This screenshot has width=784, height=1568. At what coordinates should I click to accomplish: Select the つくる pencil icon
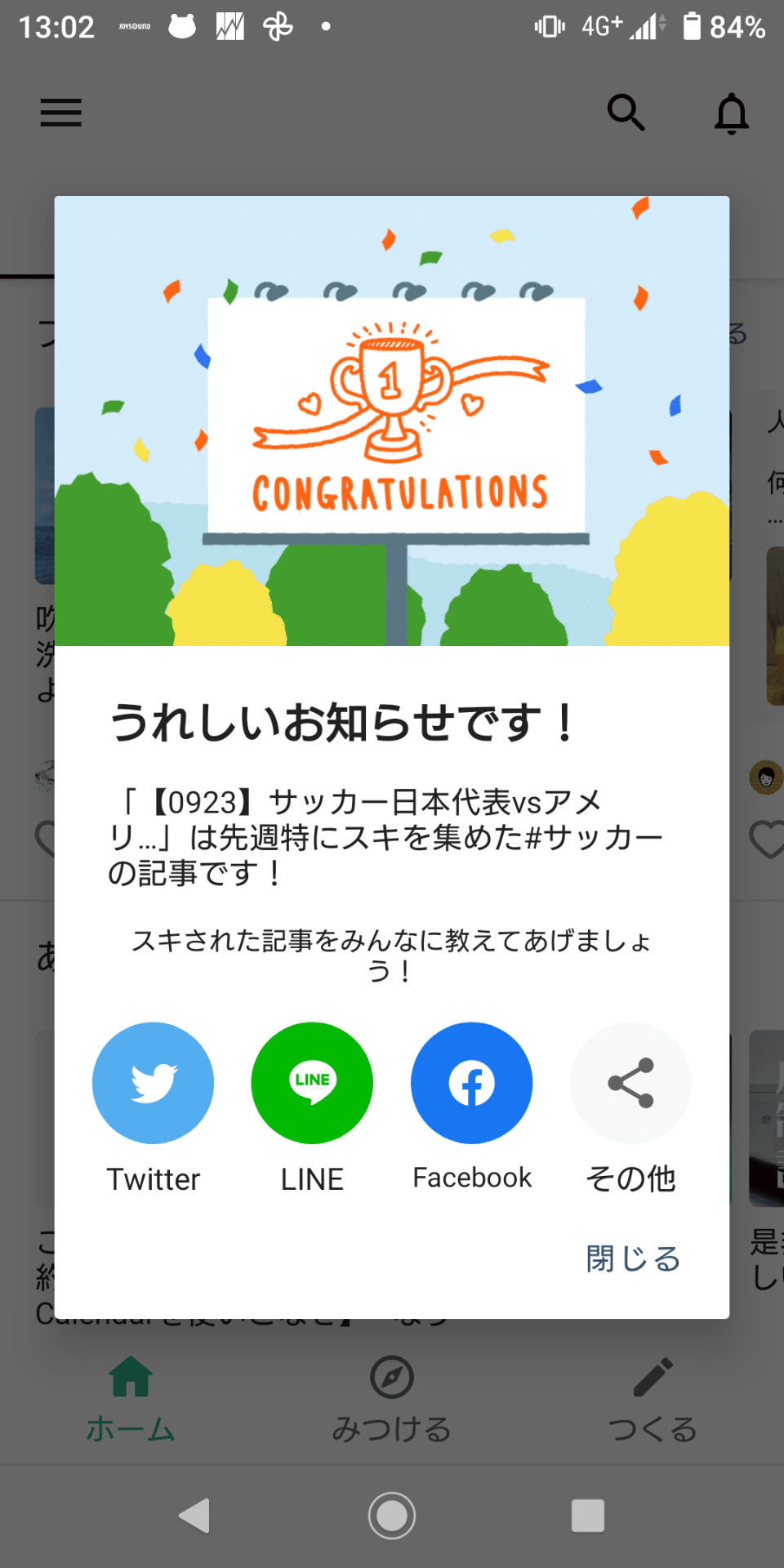tap(653, 1380)
